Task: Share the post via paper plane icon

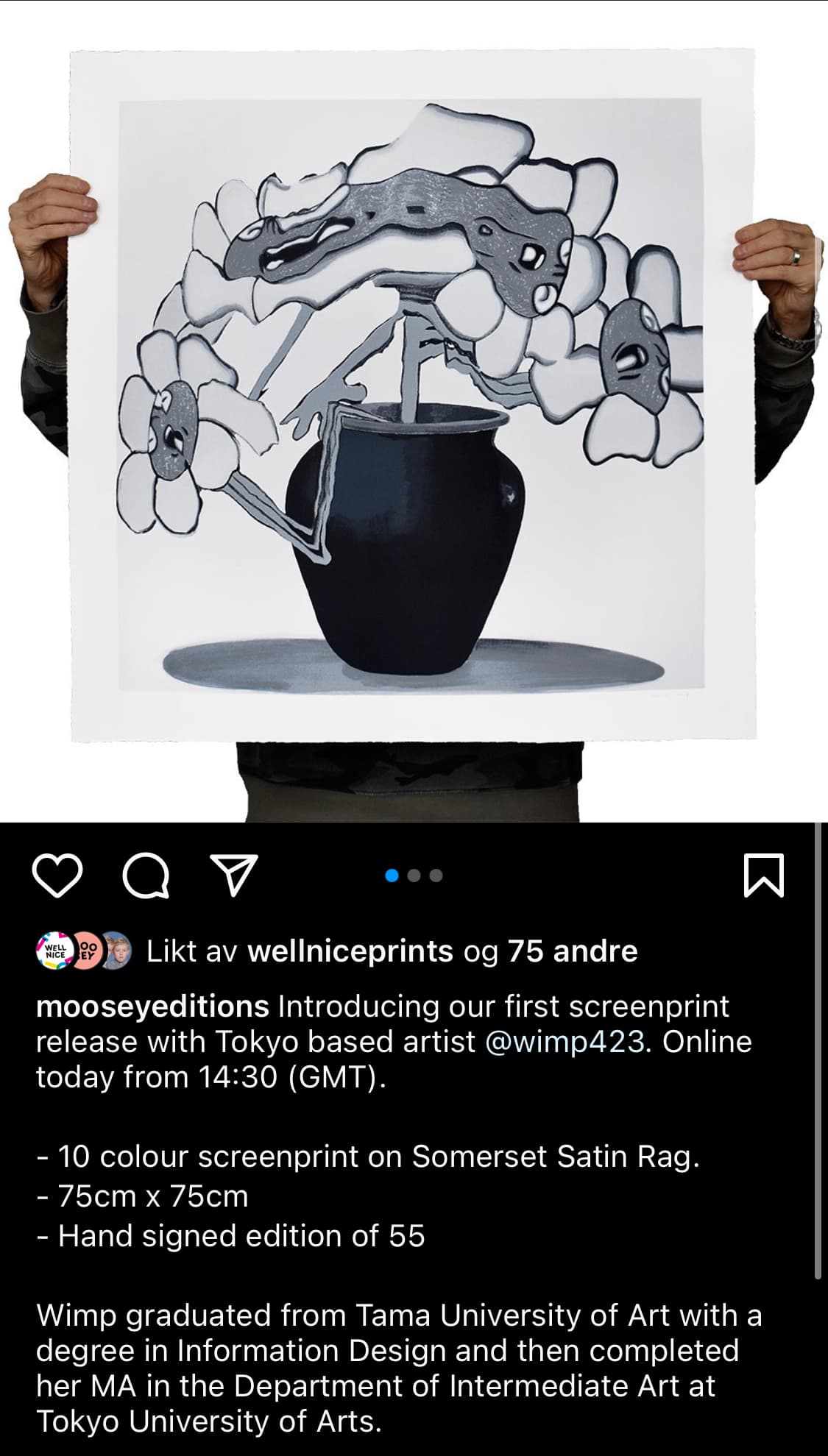Action: tap(233, 874)
